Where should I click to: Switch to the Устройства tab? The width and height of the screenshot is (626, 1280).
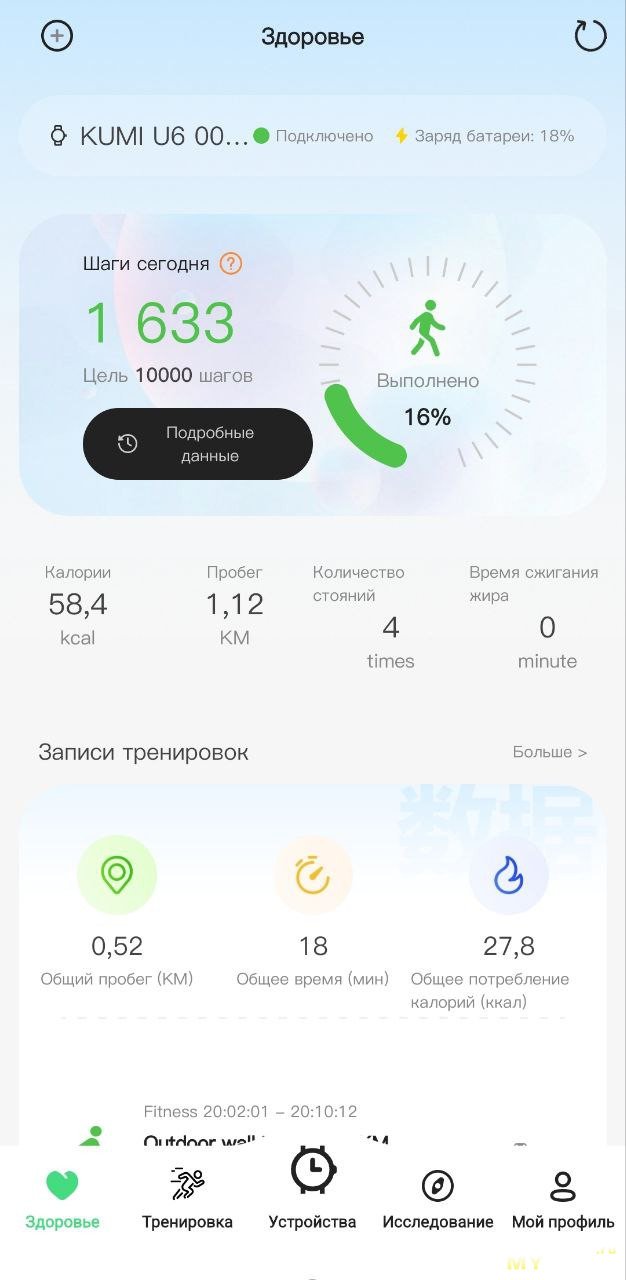(312, 1190)
